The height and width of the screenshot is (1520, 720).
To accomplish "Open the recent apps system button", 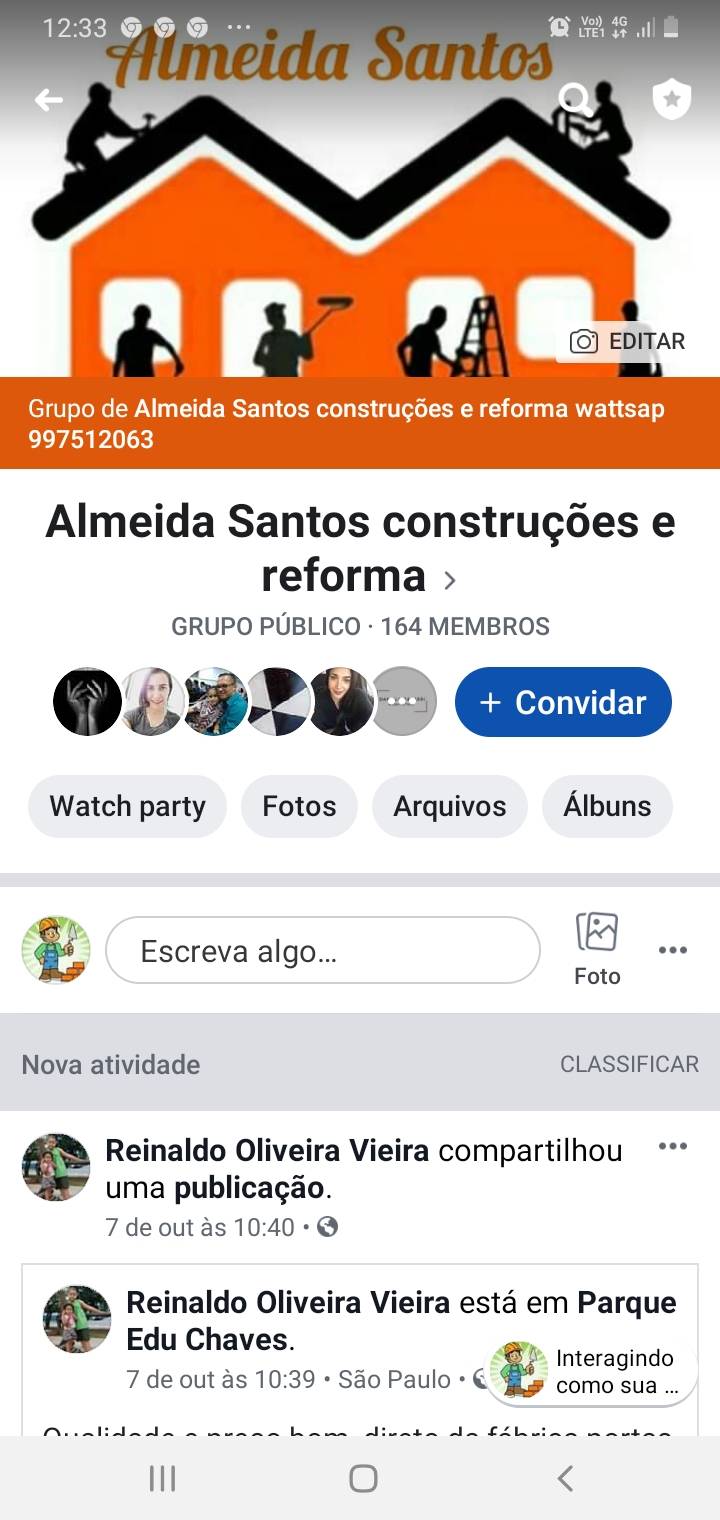I will (162, 1478).
